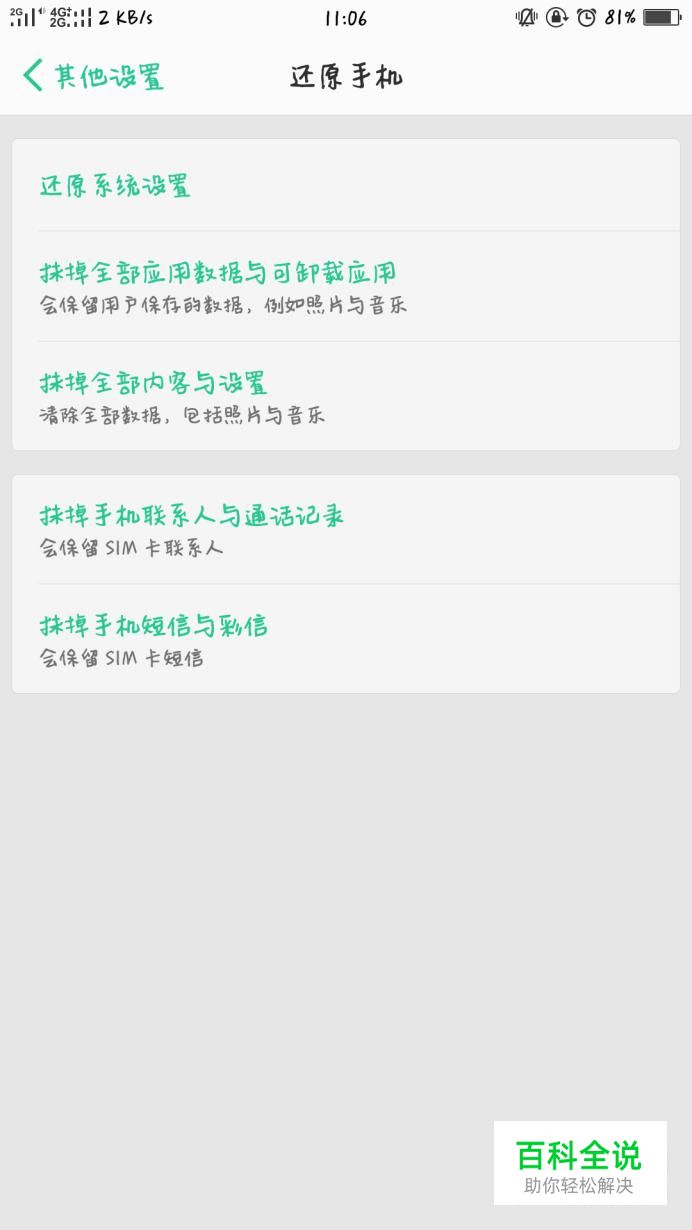Go back to 其他设置

[x=92, y=76]
